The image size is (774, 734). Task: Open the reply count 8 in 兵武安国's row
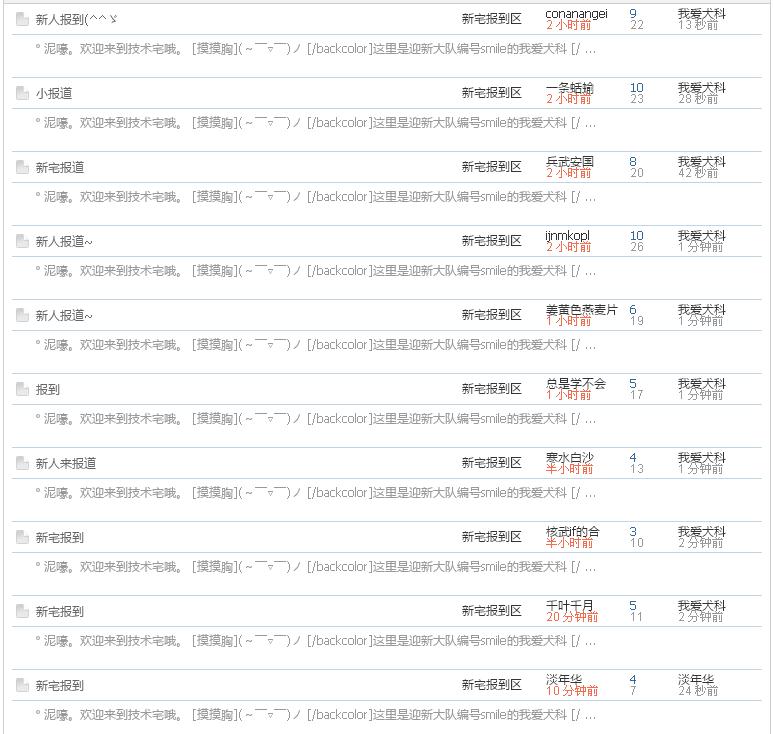pyautogui.click(x=633, y=162)
